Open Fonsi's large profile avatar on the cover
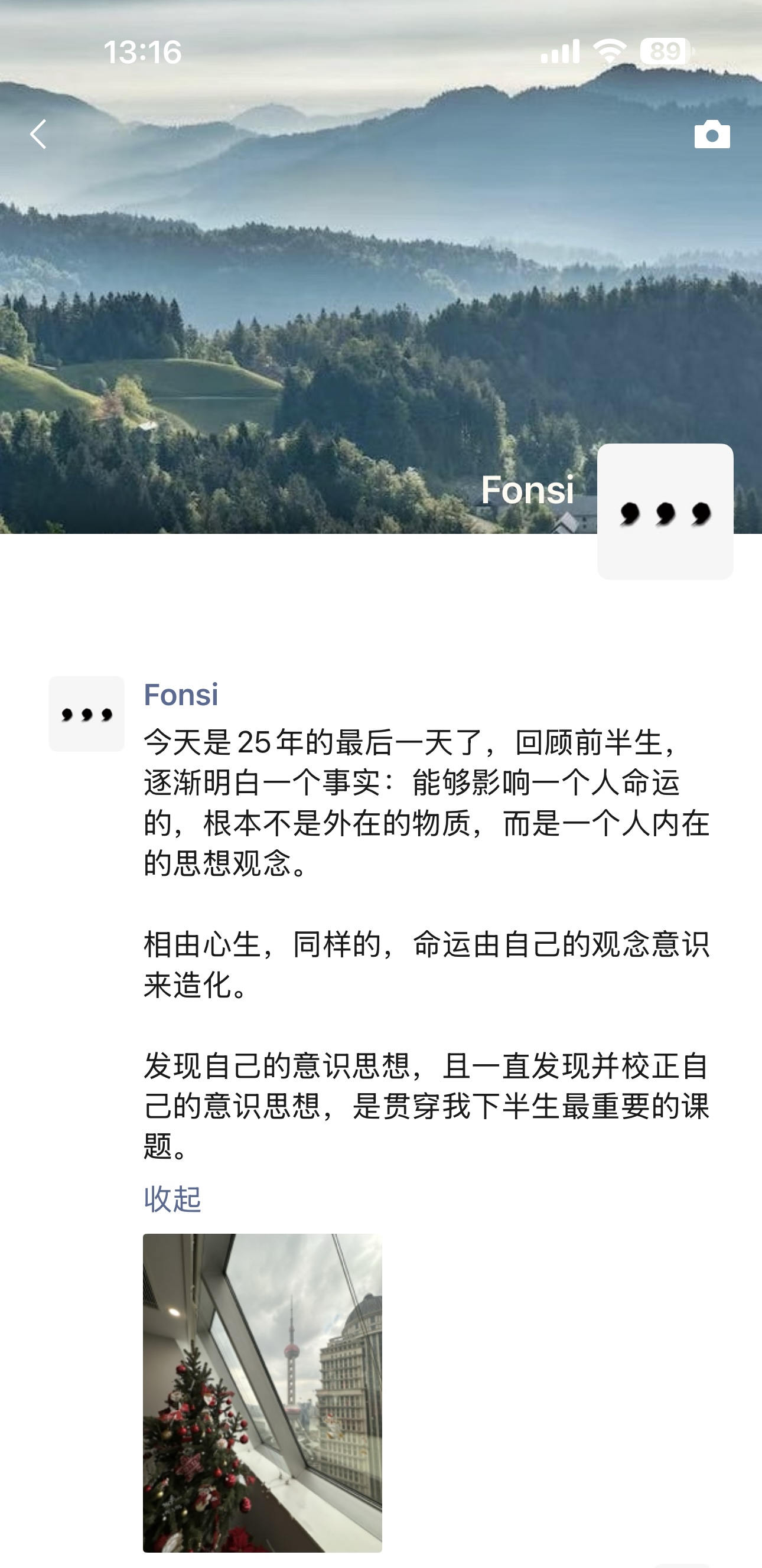Screen dimensions: 762x1568 tap(665, 512)
